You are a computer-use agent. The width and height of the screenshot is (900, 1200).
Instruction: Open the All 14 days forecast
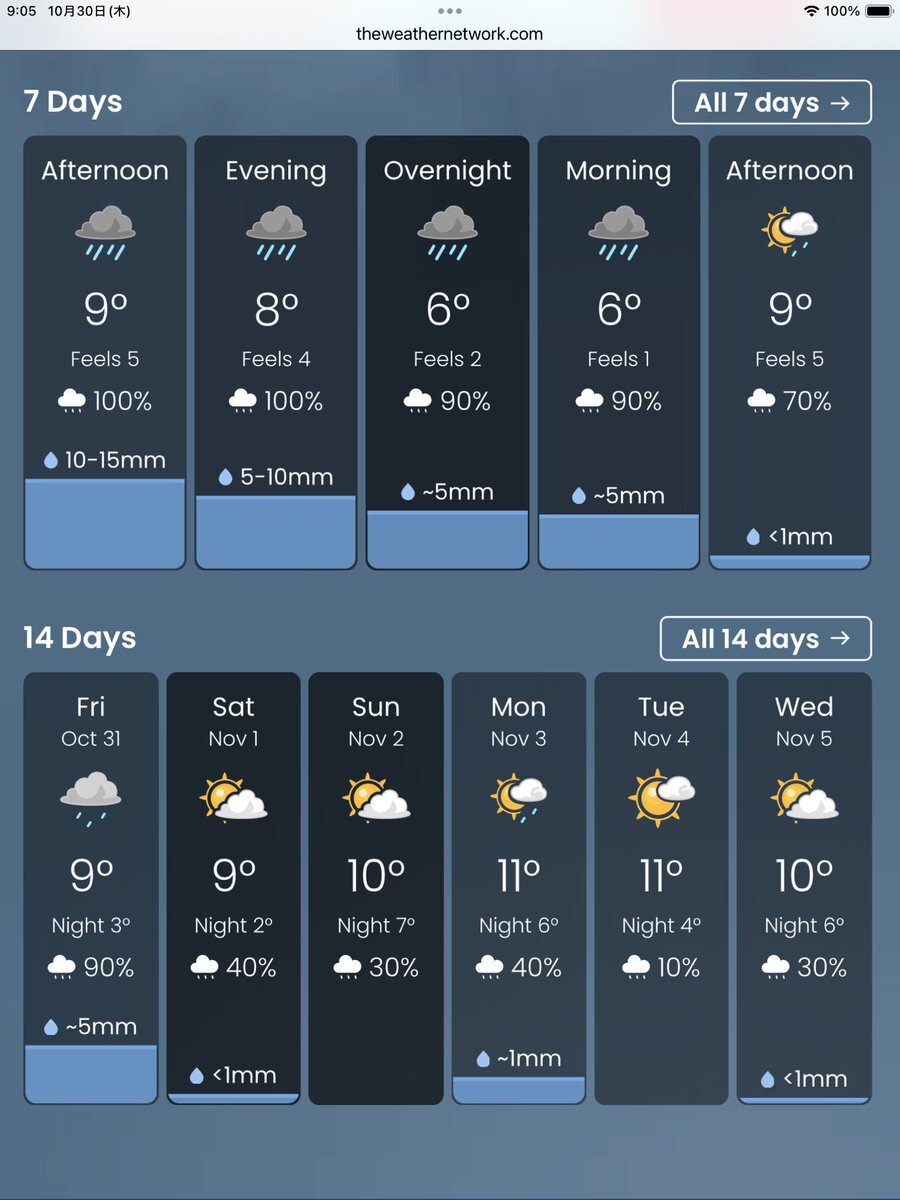pyautogui.click(x=765, y=639)
